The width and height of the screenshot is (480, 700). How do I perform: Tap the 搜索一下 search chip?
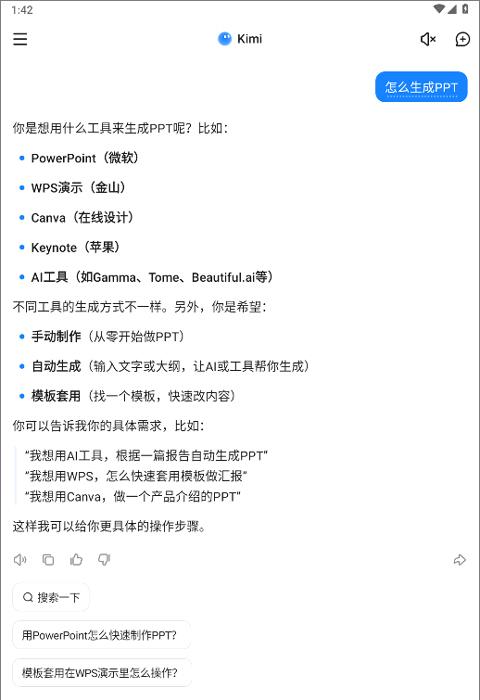51,597
